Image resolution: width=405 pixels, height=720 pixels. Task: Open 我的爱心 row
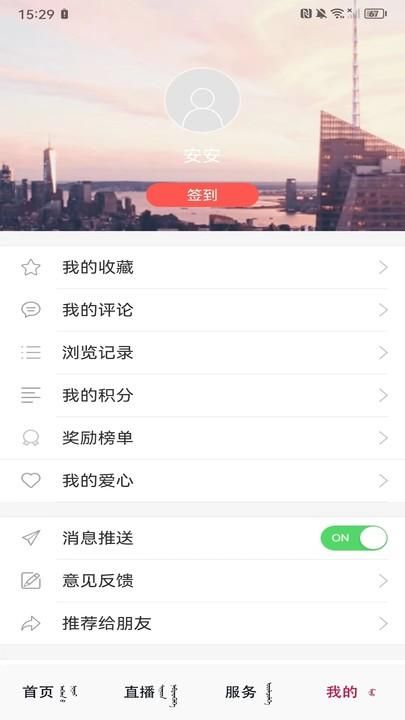tap(202, 481)
